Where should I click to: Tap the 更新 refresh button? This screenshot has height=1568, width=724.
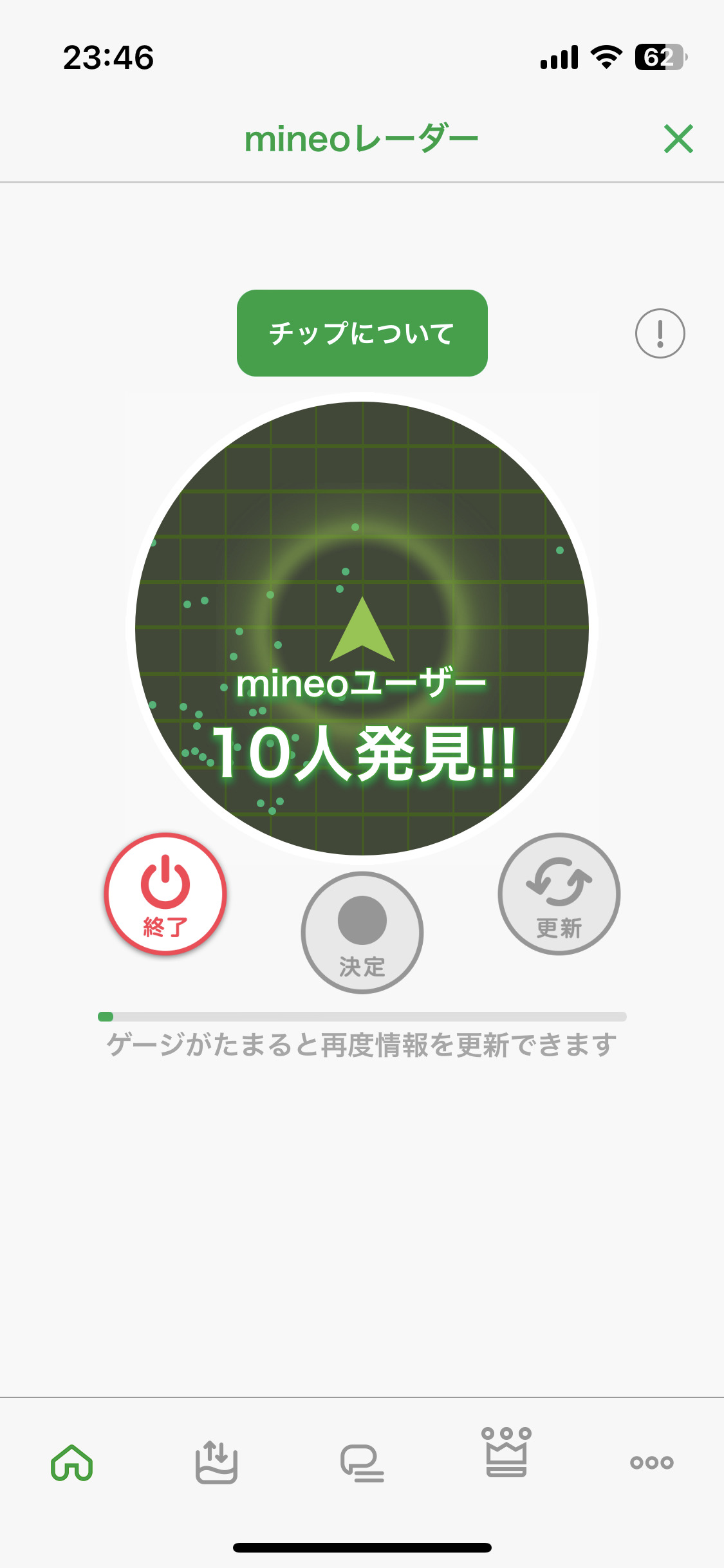559,893
